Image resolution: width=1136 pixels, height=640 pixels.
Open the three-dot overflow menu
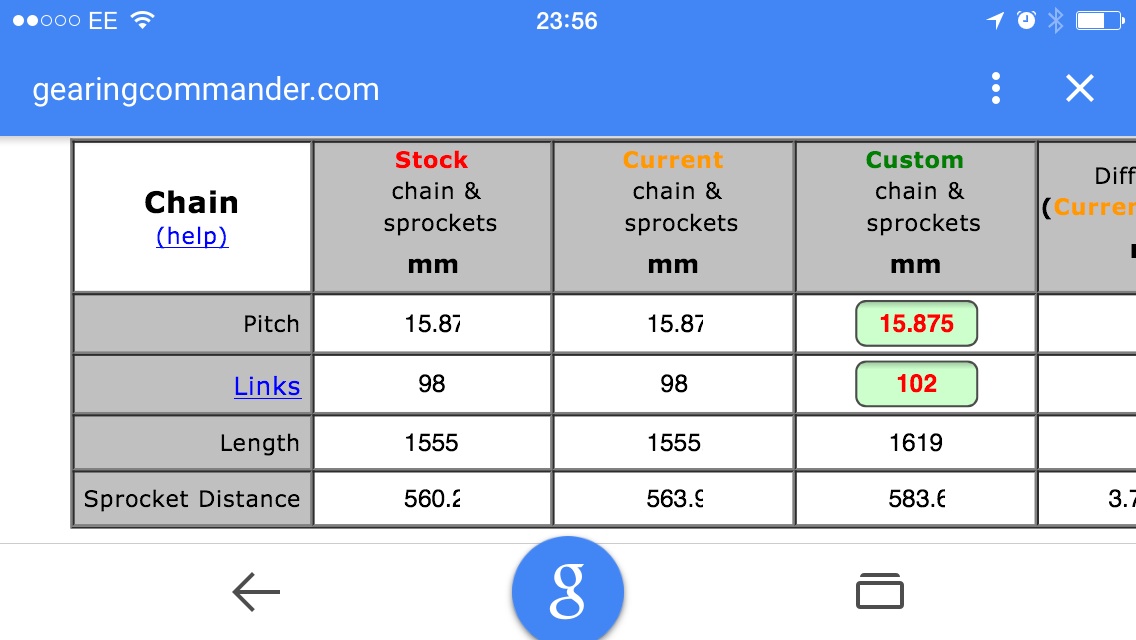[x=995, y=89]
